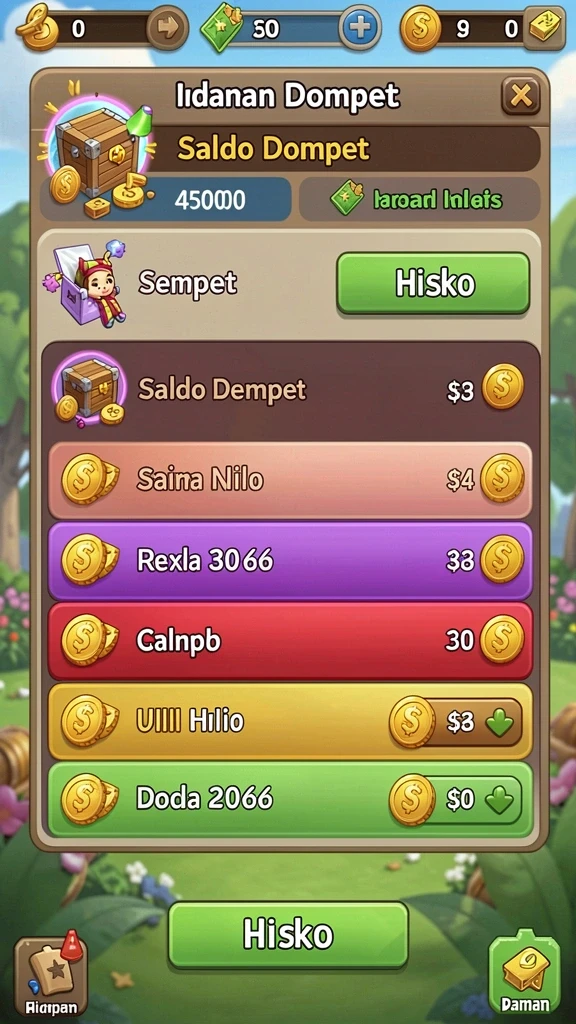Open the Calnpb row

290,641
